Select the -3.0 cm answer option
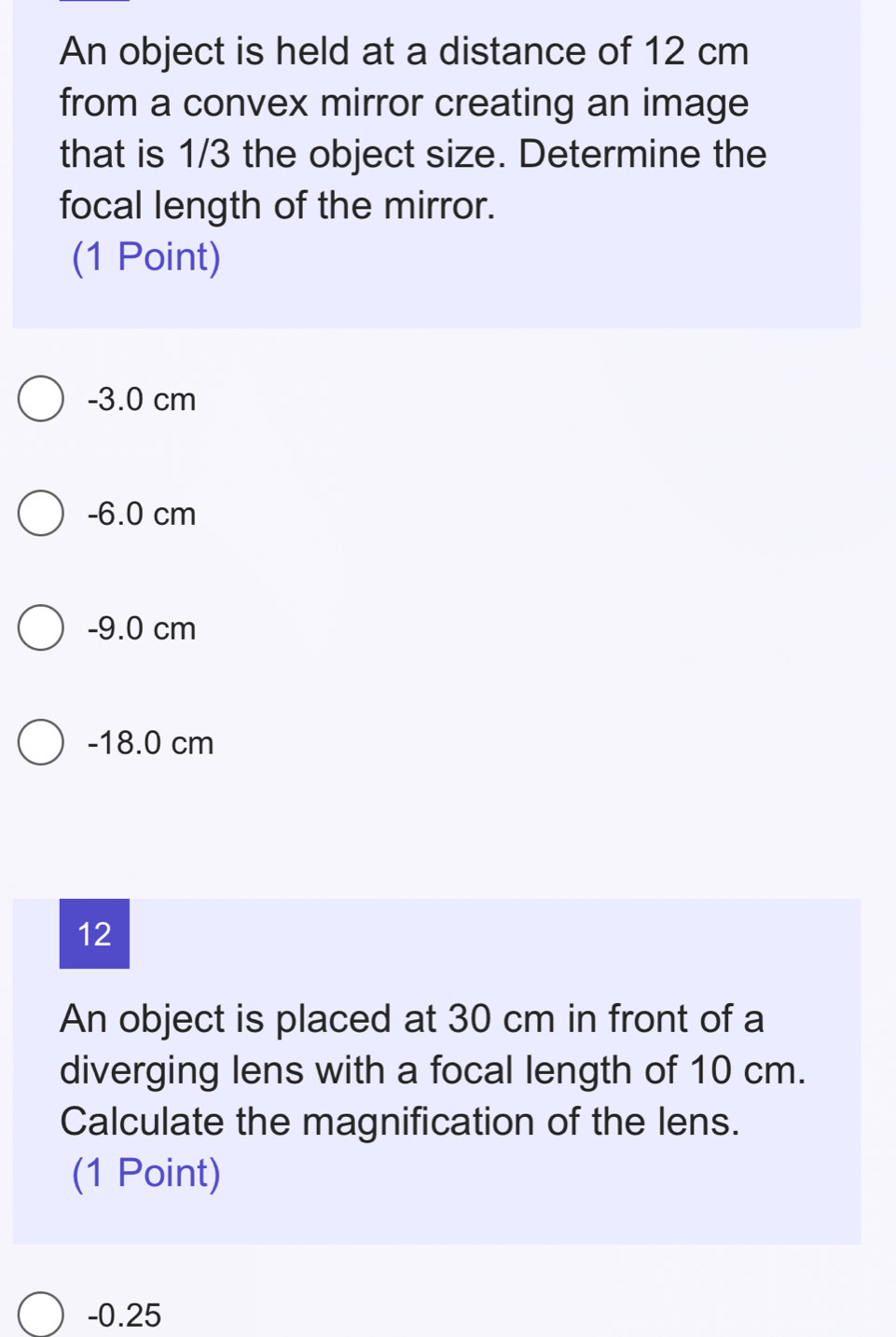Image resolution: width=896 pixels, height=1337 pixels. [x=41, y=400]
